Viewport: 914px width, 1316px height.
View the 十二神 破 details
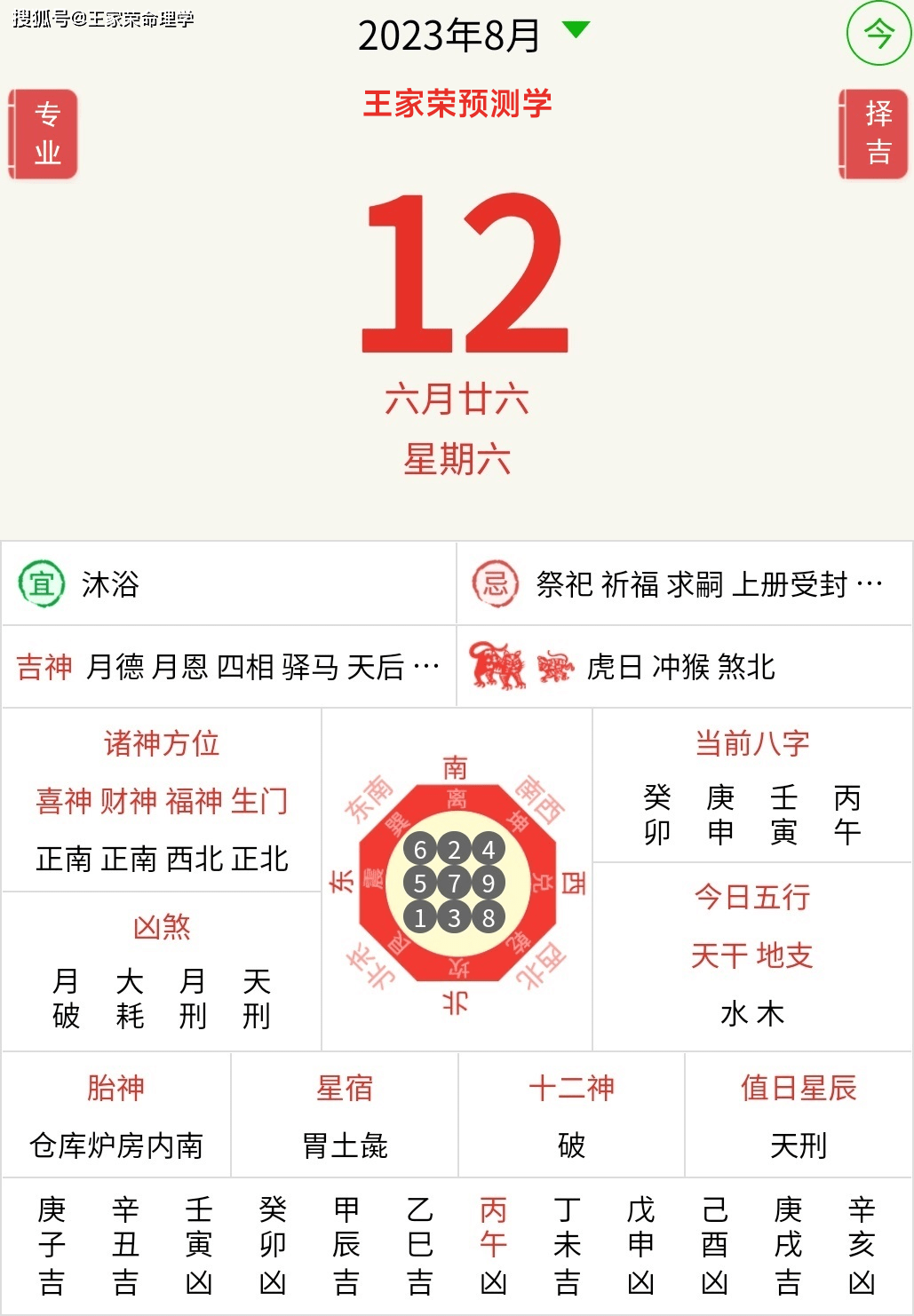[571, 1116]
